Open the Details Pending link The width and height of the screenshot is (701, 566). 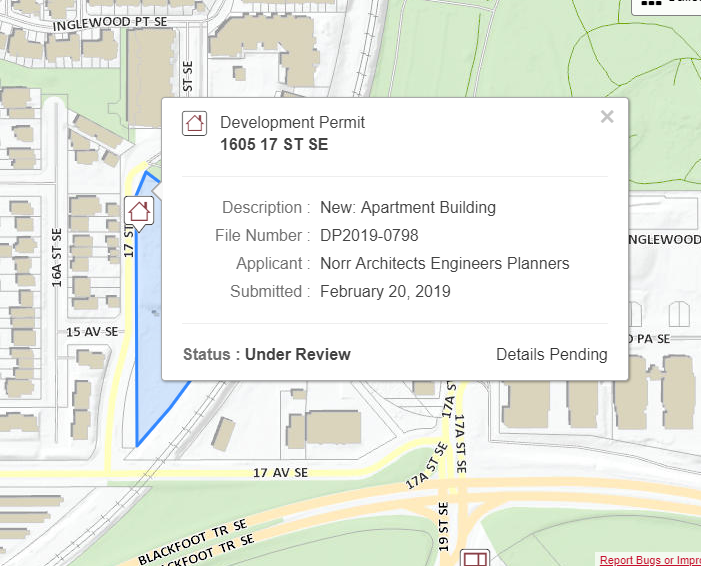[551, 354]
